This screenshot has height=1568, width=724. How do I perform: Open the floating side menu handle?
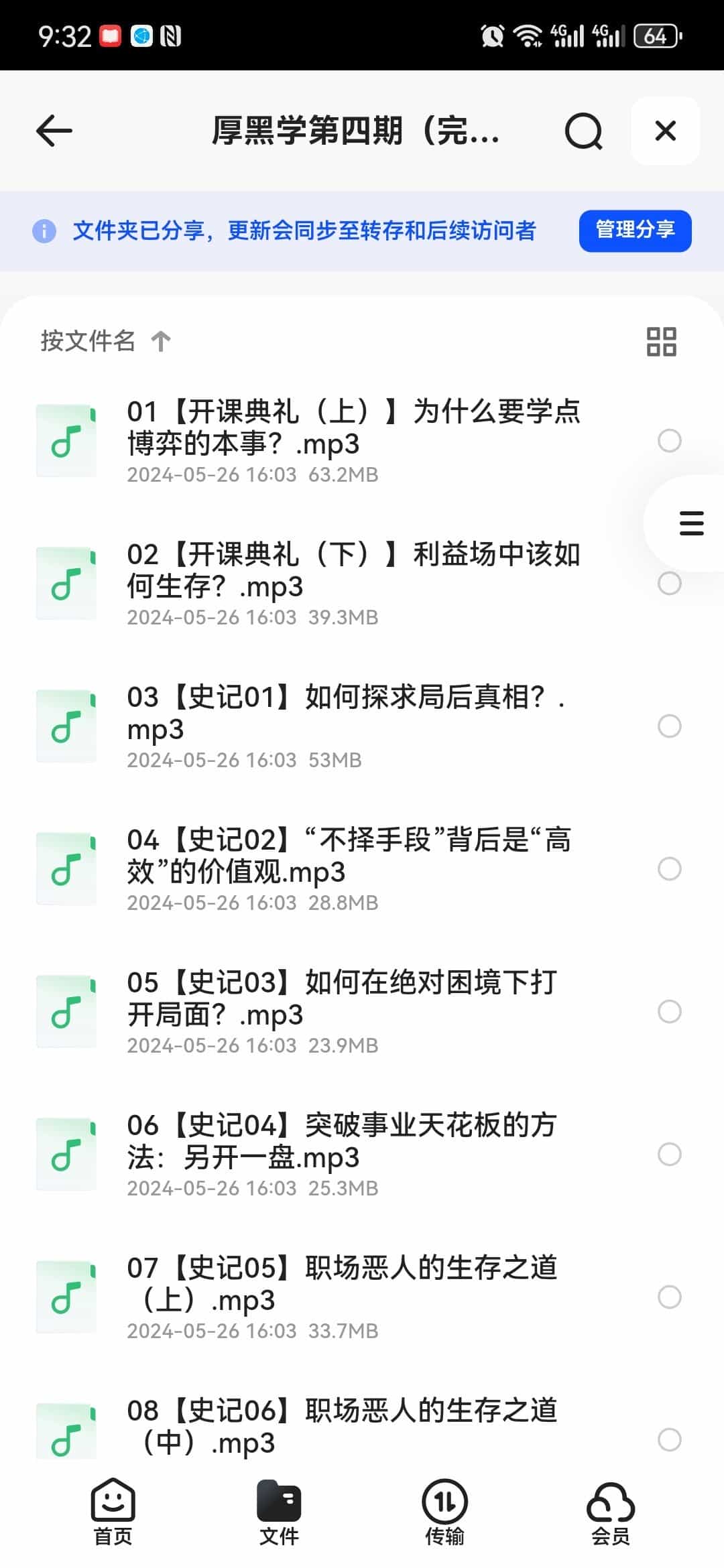(691, 523)
